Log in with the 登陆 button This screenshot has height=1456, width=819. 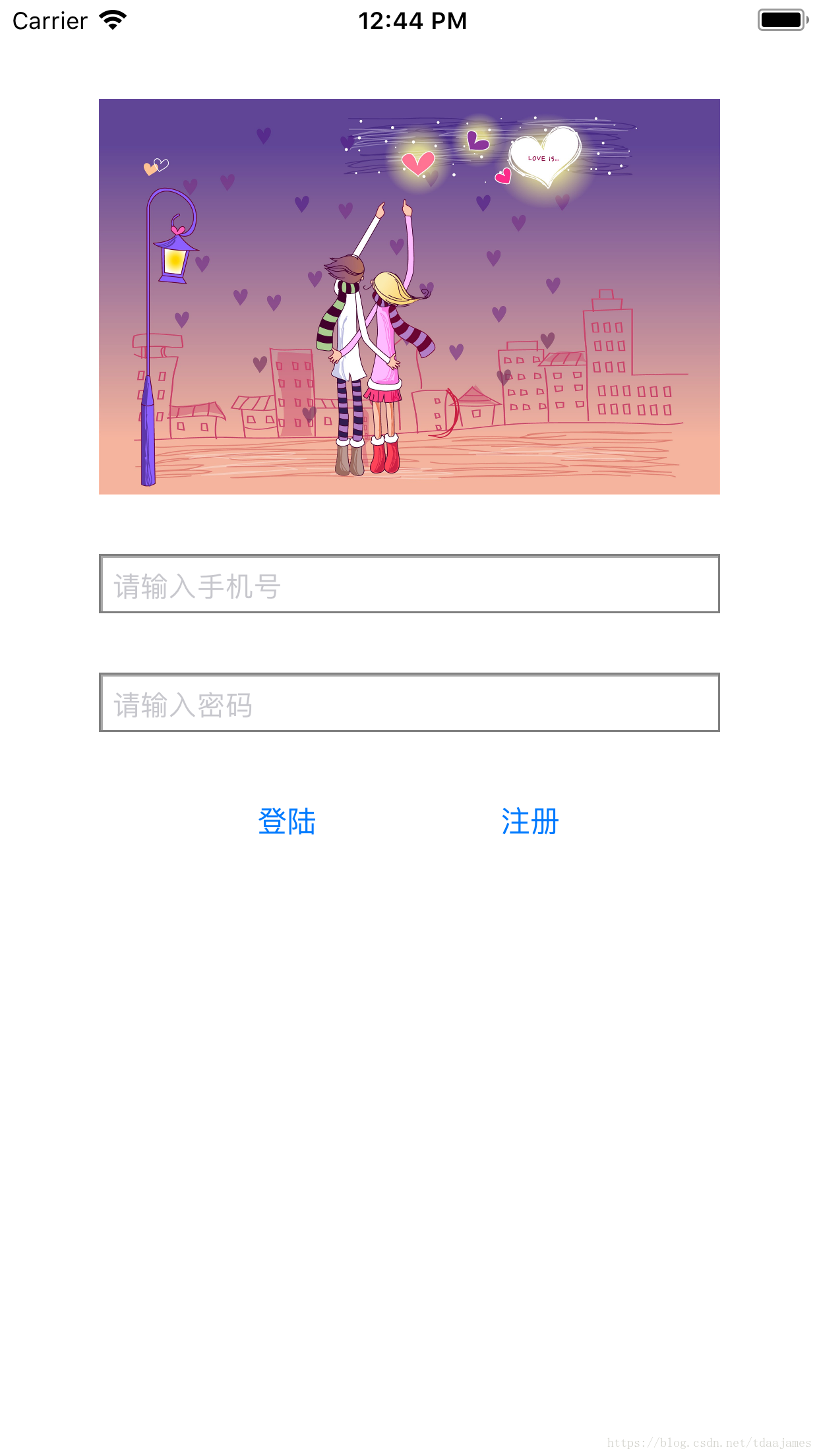point(287,822)
